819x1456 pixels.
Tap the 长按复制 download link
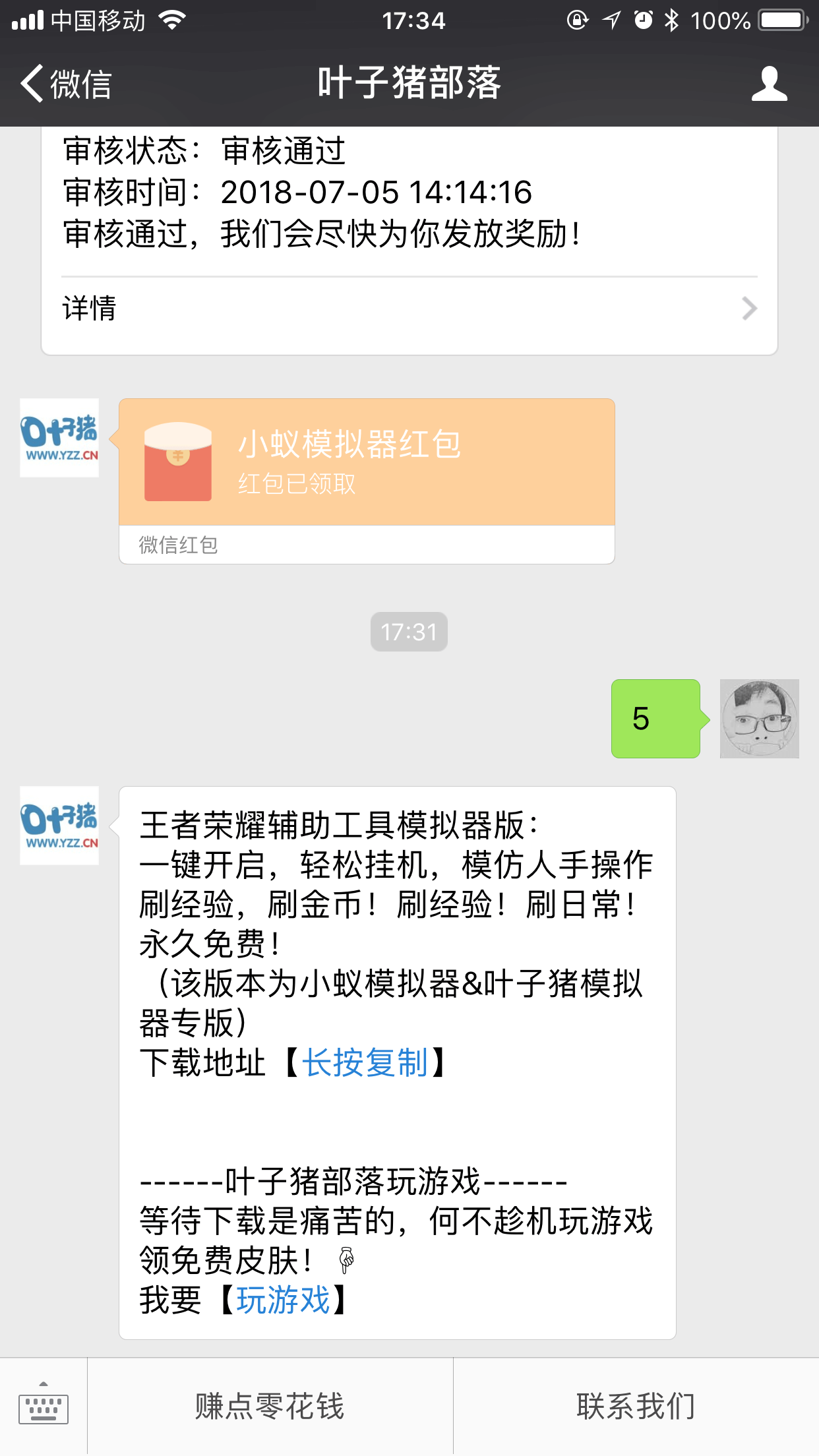tap(365, 1063)
